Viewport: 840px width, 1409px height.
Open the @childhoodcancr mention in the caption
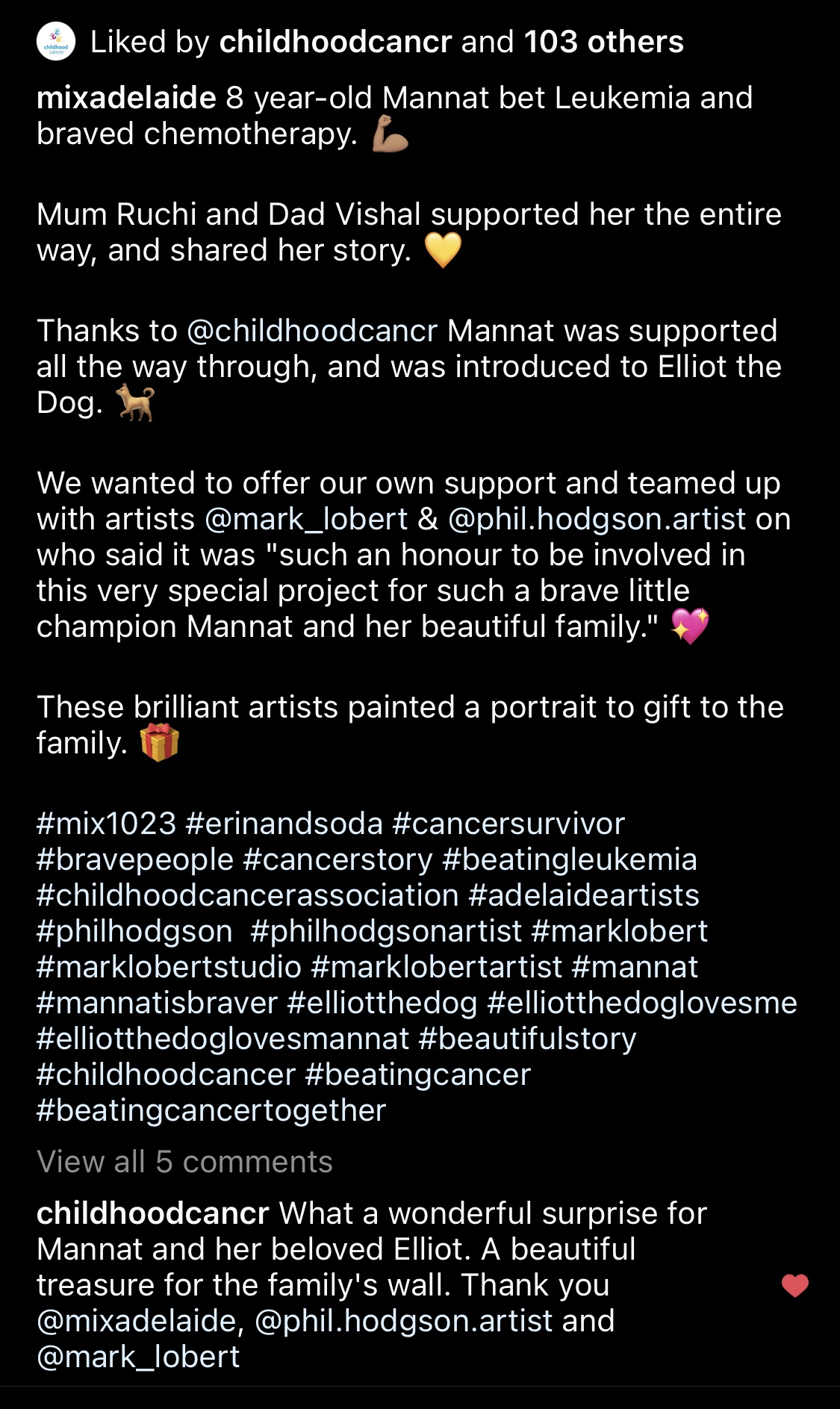click(x=311, y=331)
